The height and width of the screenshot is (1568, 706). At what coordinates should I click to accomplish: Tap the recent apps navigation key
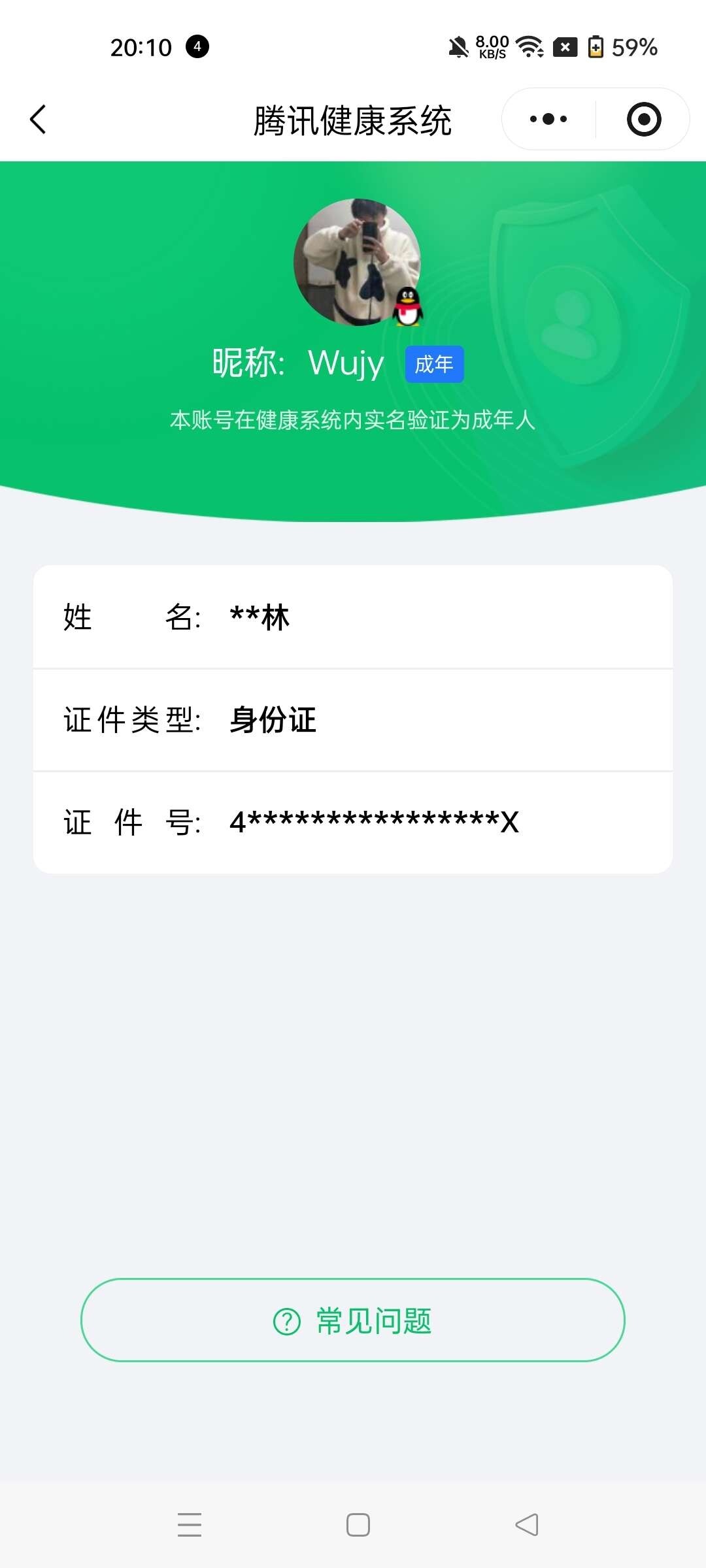[189, 1525]
